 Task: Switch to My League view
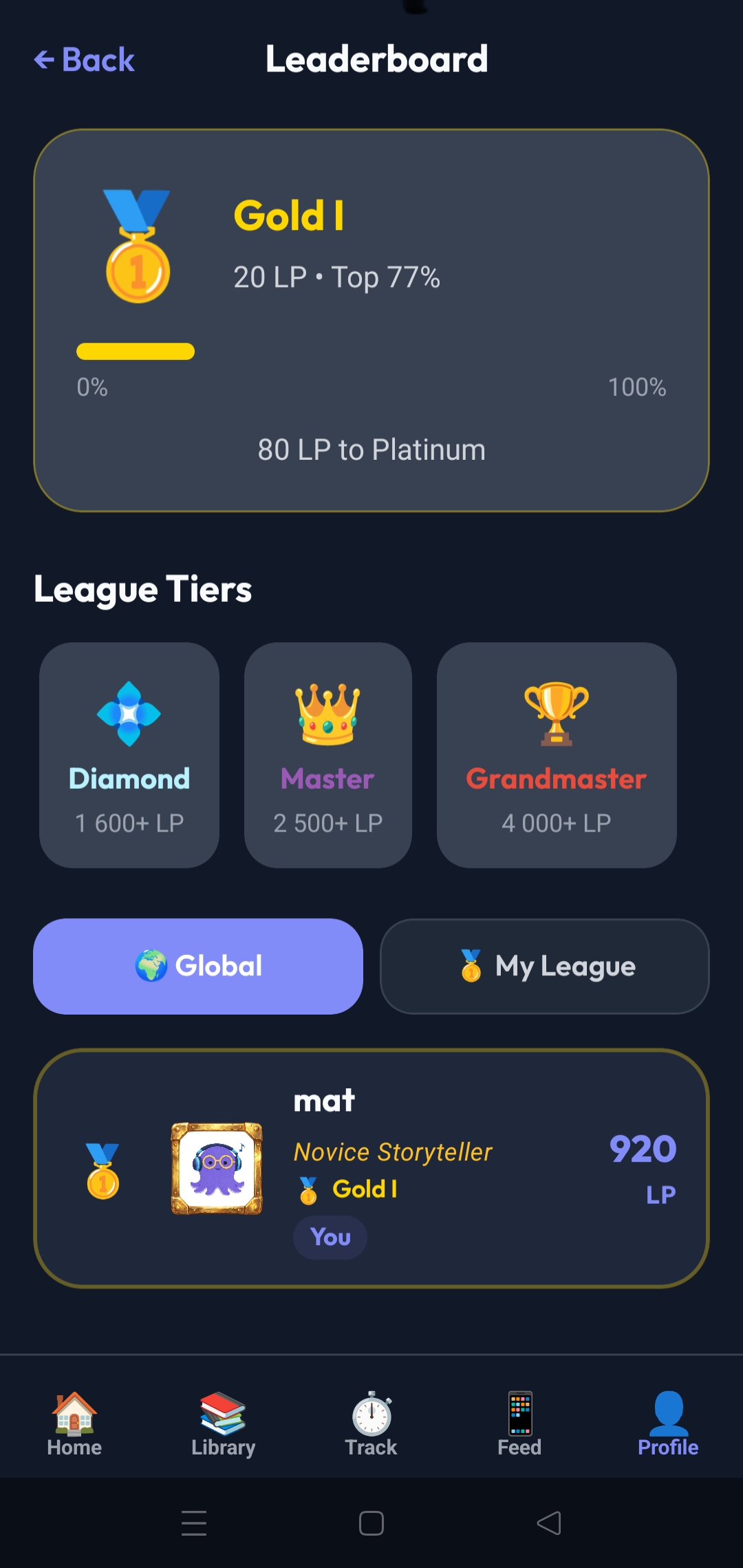(x=544, y=966)
